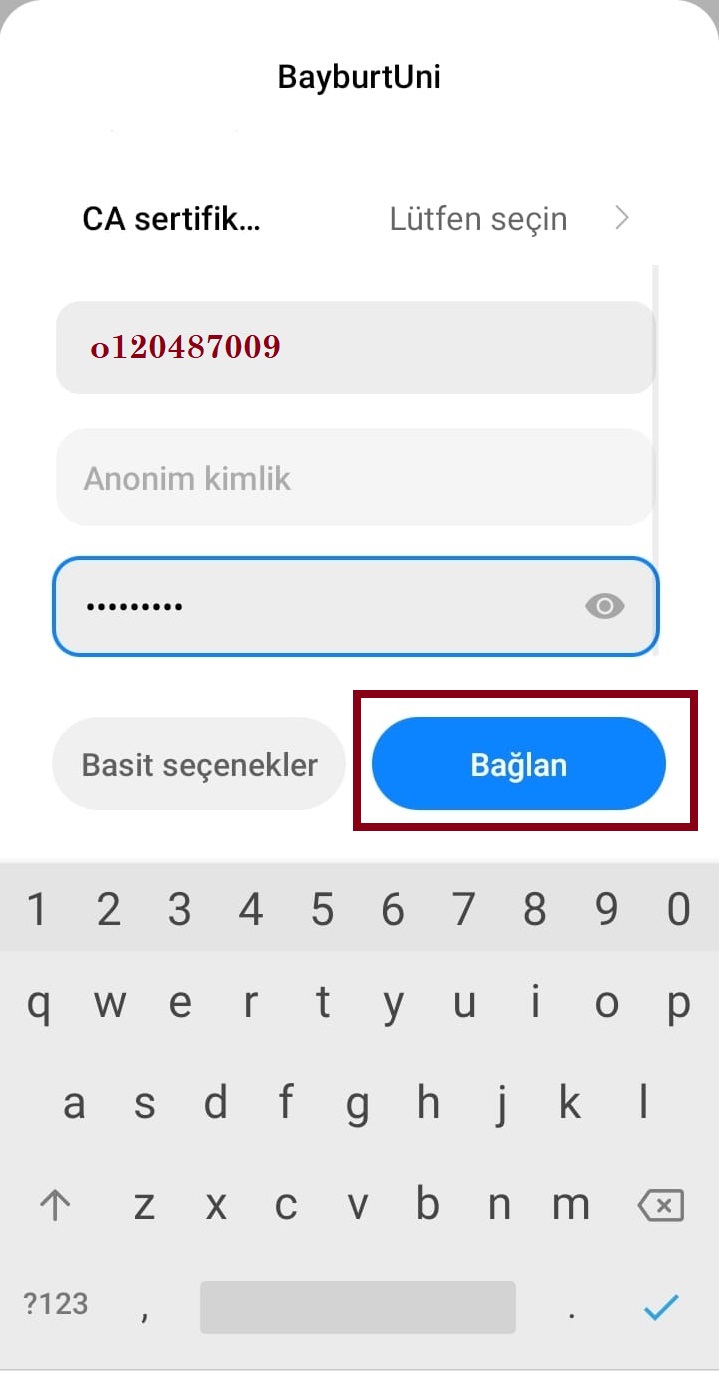This screenshot has width=719, height=1377.
Task: Switch keyboard to ?123 symbols
Action: pos(56,1304)
